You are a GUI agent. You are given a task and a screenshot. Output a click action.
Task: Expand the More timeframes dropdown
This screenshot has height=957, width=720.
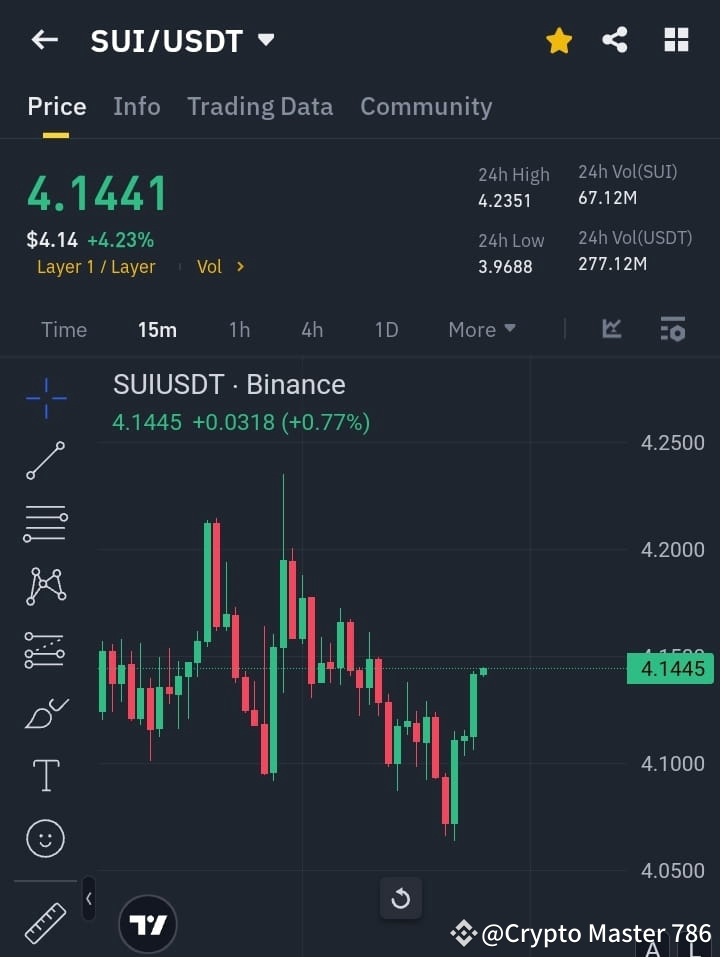481,329
